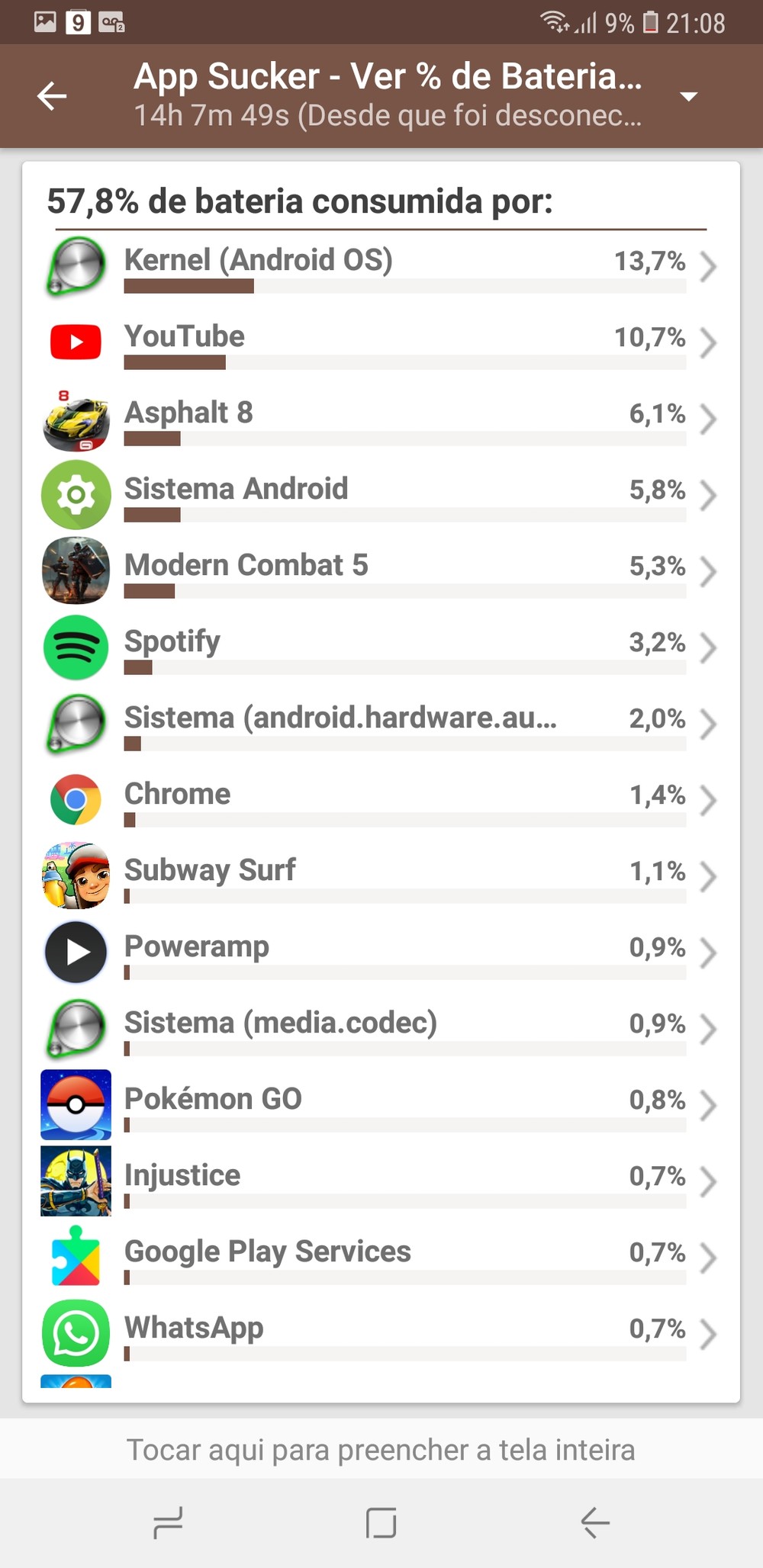View WhatsApp battery consumption
The width and height of the screenshot is (763, 1568).
coord(381,1333)
